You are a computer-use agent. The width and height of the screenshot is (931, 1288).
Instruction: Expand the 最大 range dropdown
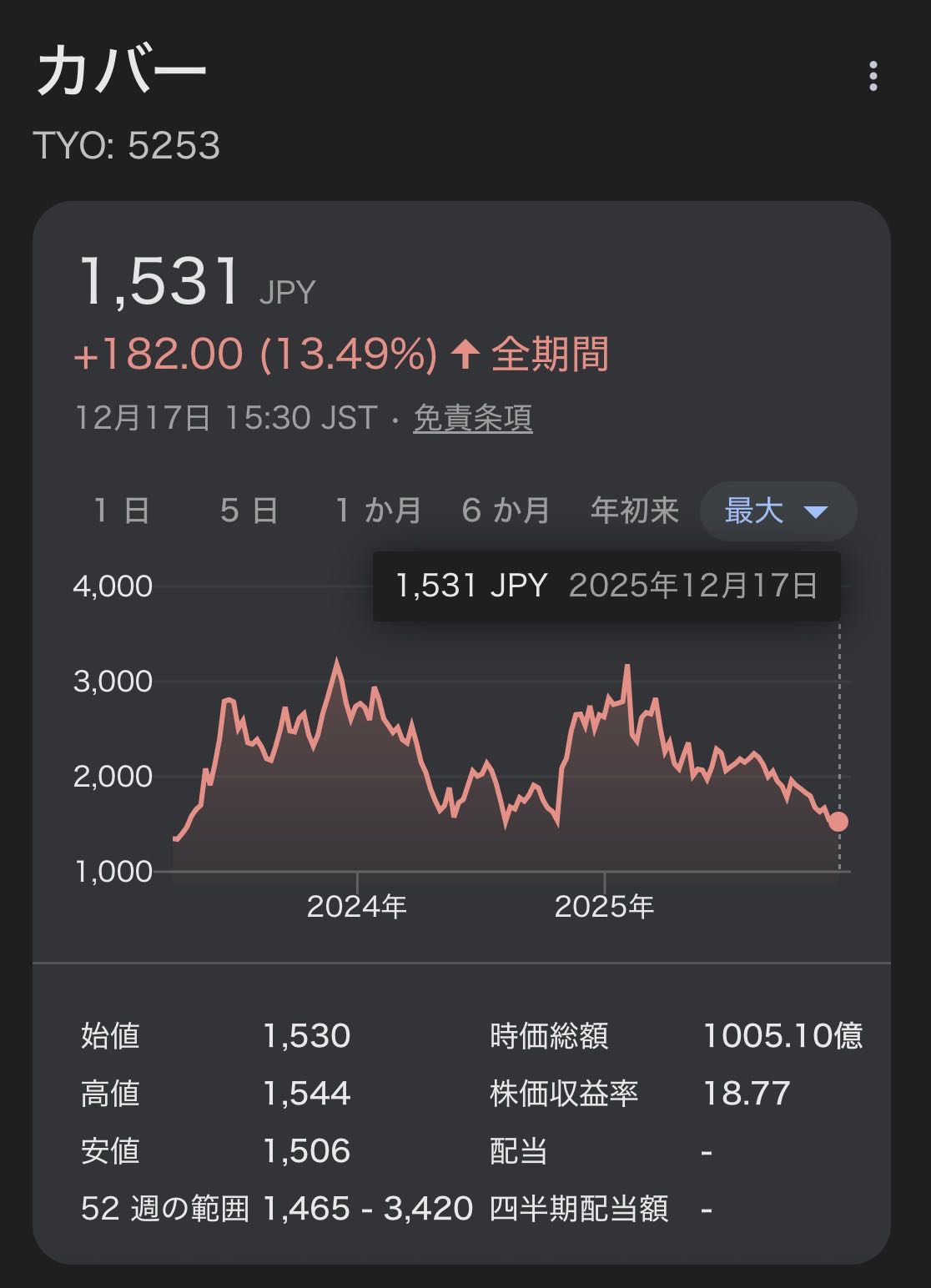click(778, 511)
